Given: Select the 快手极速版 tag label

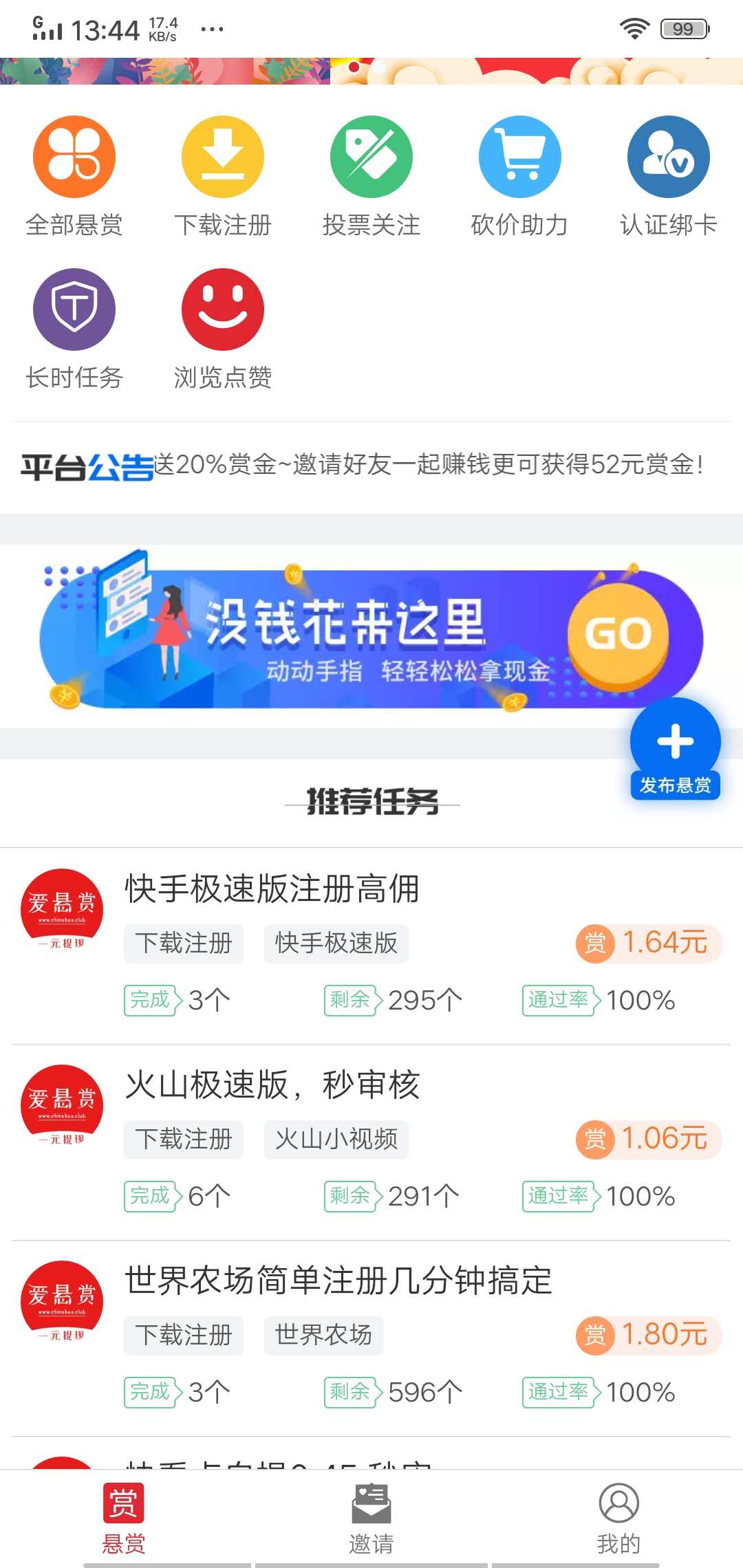Looking at the screenshot, I should point(335,944).
